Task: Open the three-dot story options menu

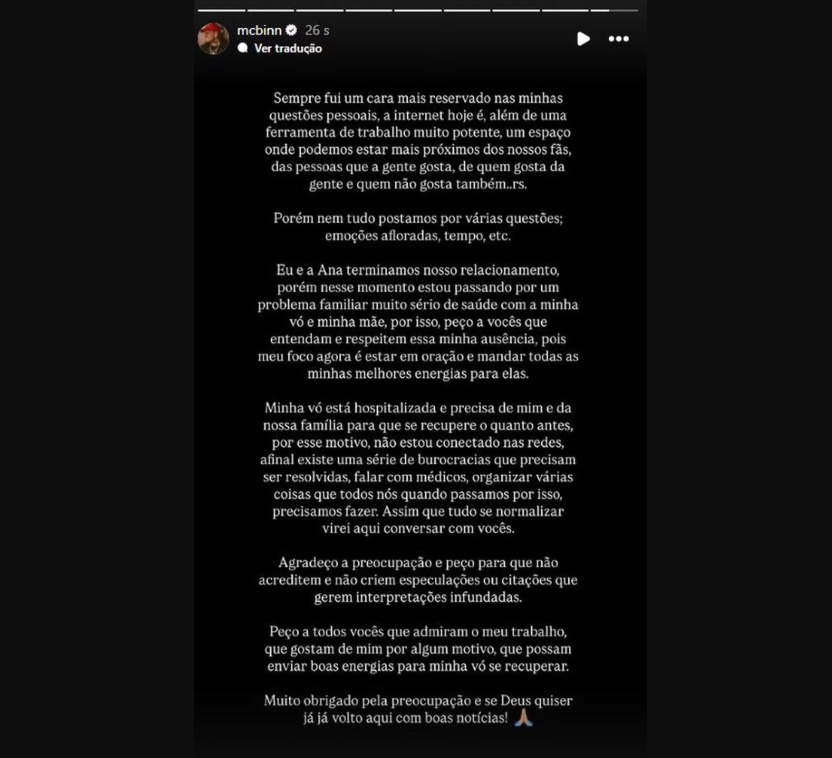Action: [619, 39]
